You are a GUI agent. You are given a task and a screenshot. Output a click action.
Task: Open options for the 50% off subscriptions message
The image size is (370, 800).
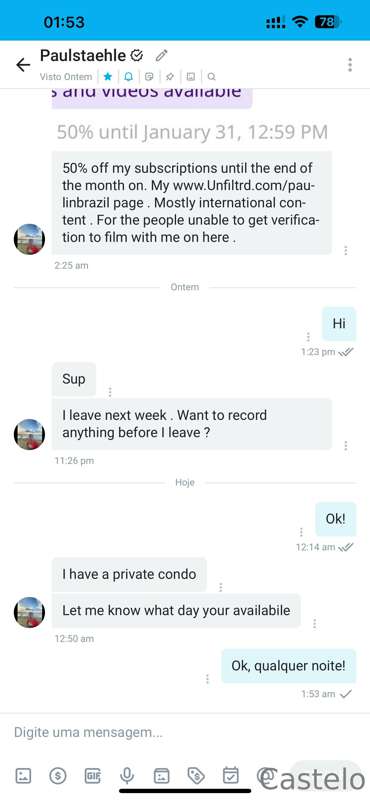pyautogui.click(x=346, y=250)
